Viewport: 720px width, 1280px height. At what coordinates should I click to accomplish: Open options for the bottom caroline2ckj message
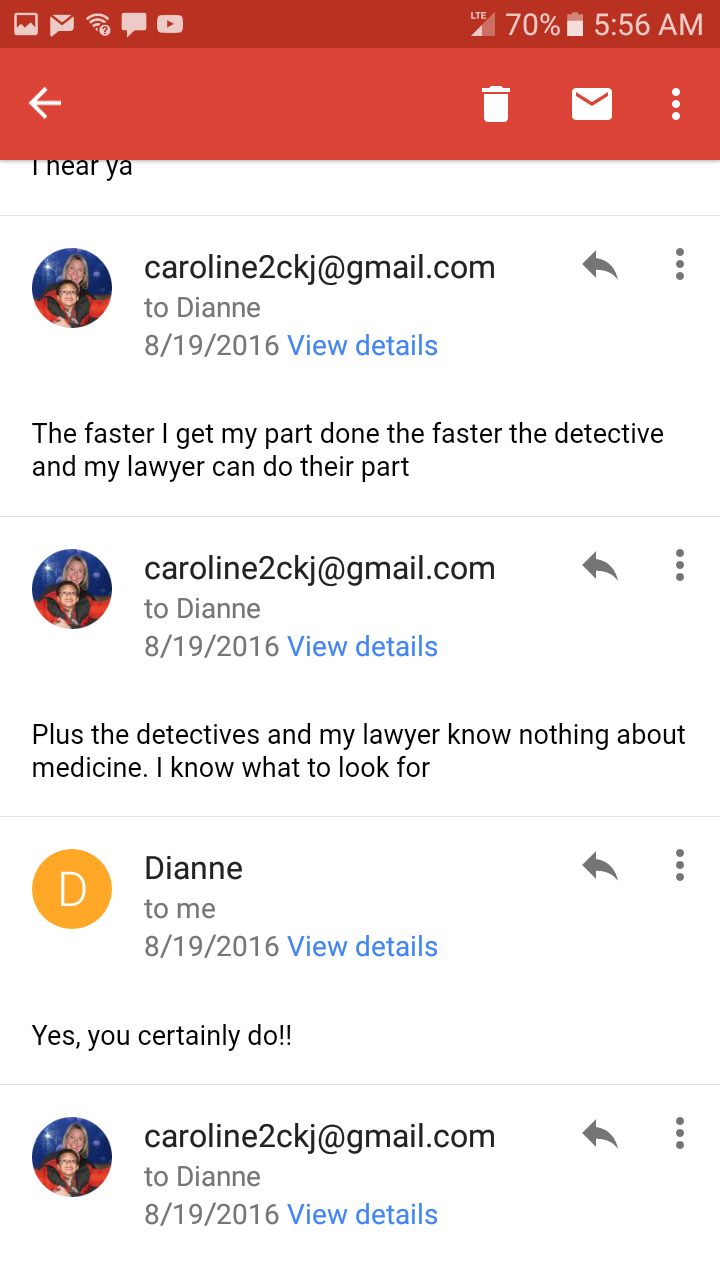680,1133
